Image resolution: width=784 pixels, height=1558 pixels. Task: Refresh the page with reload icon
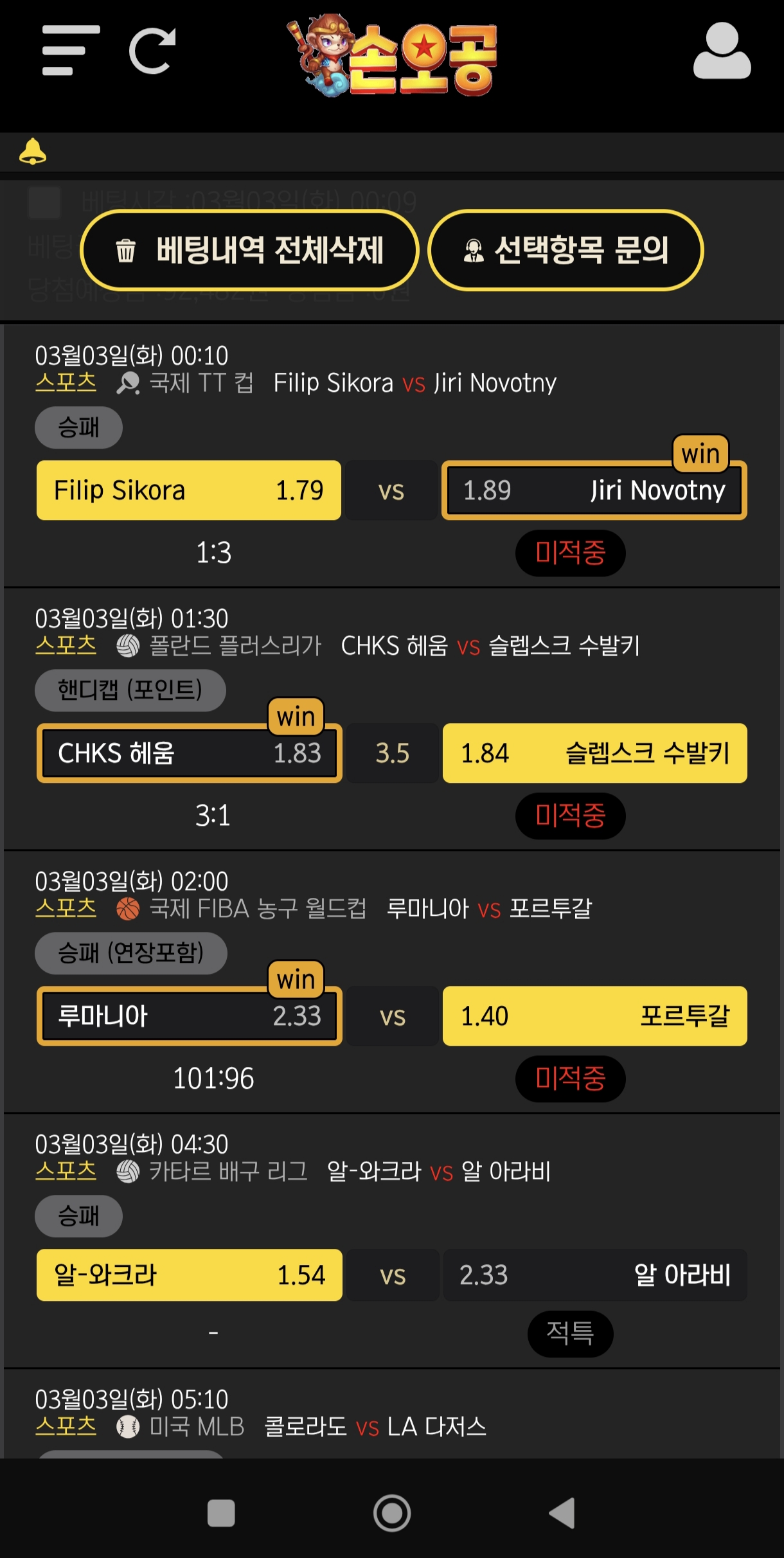(152, 51)
